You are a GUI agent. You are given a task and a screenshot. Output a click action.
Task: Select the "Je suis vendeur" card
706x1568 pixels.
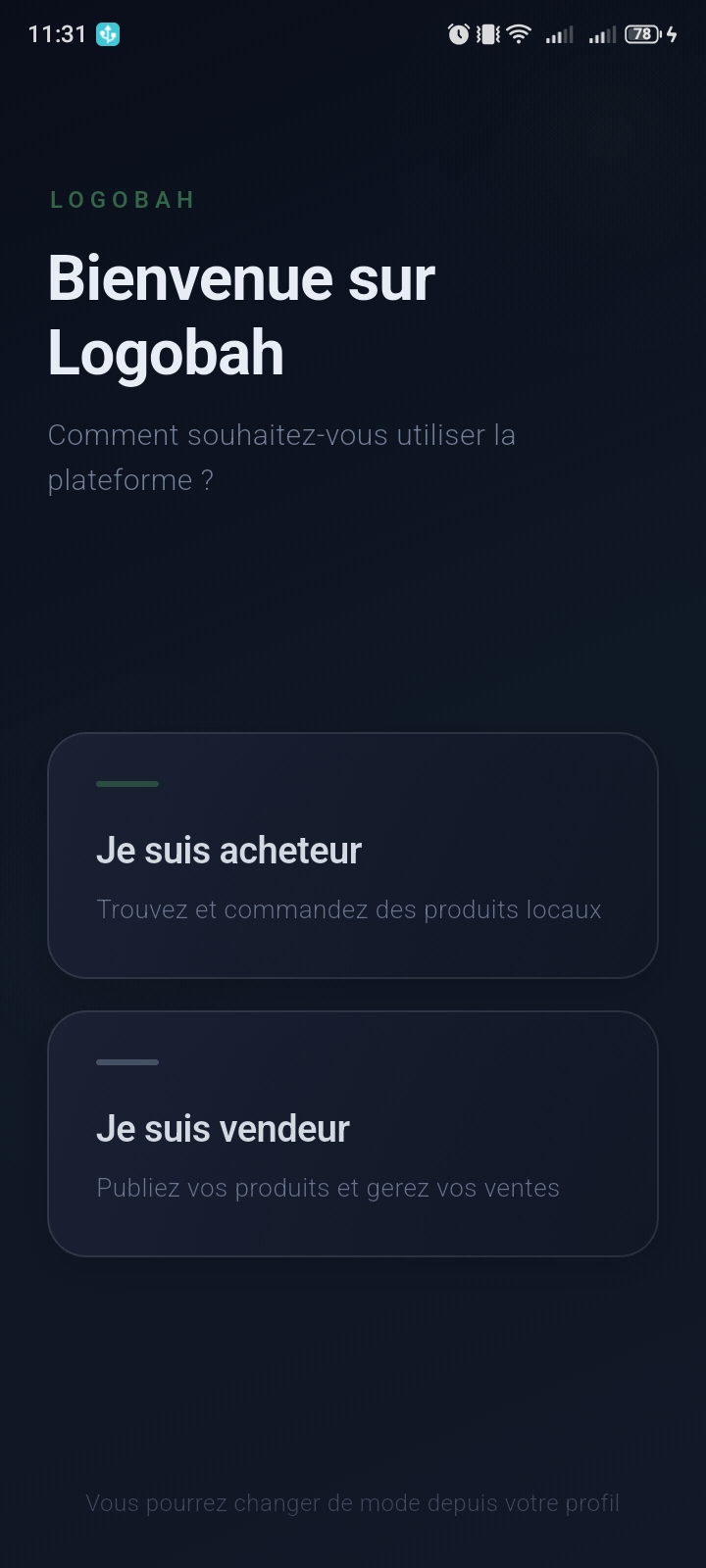click(x=353, y=1133)
